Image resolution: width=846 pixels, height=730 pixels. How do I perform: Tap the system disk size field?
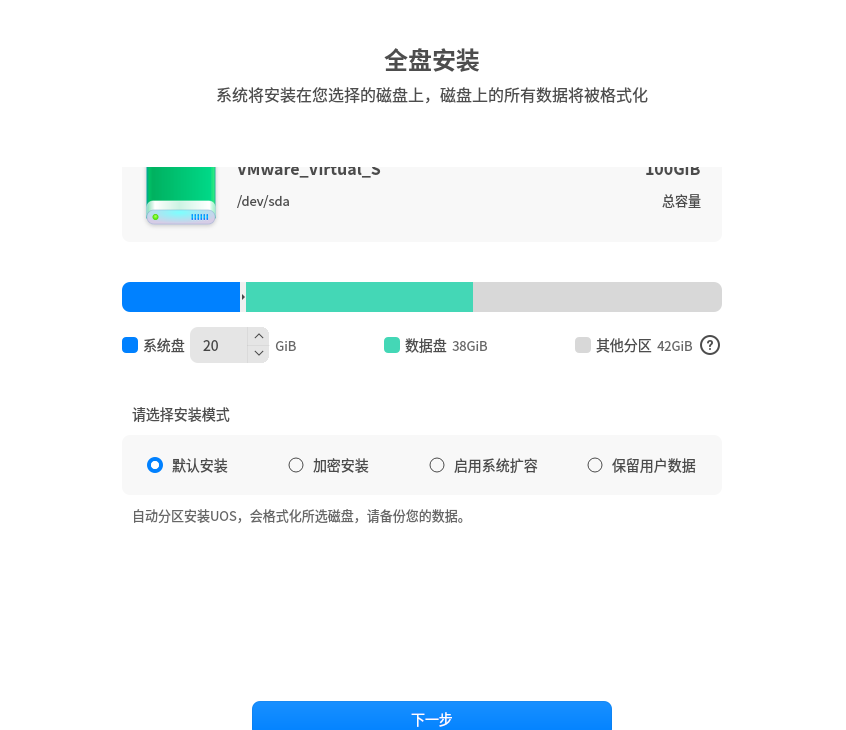tap(218, 345)
